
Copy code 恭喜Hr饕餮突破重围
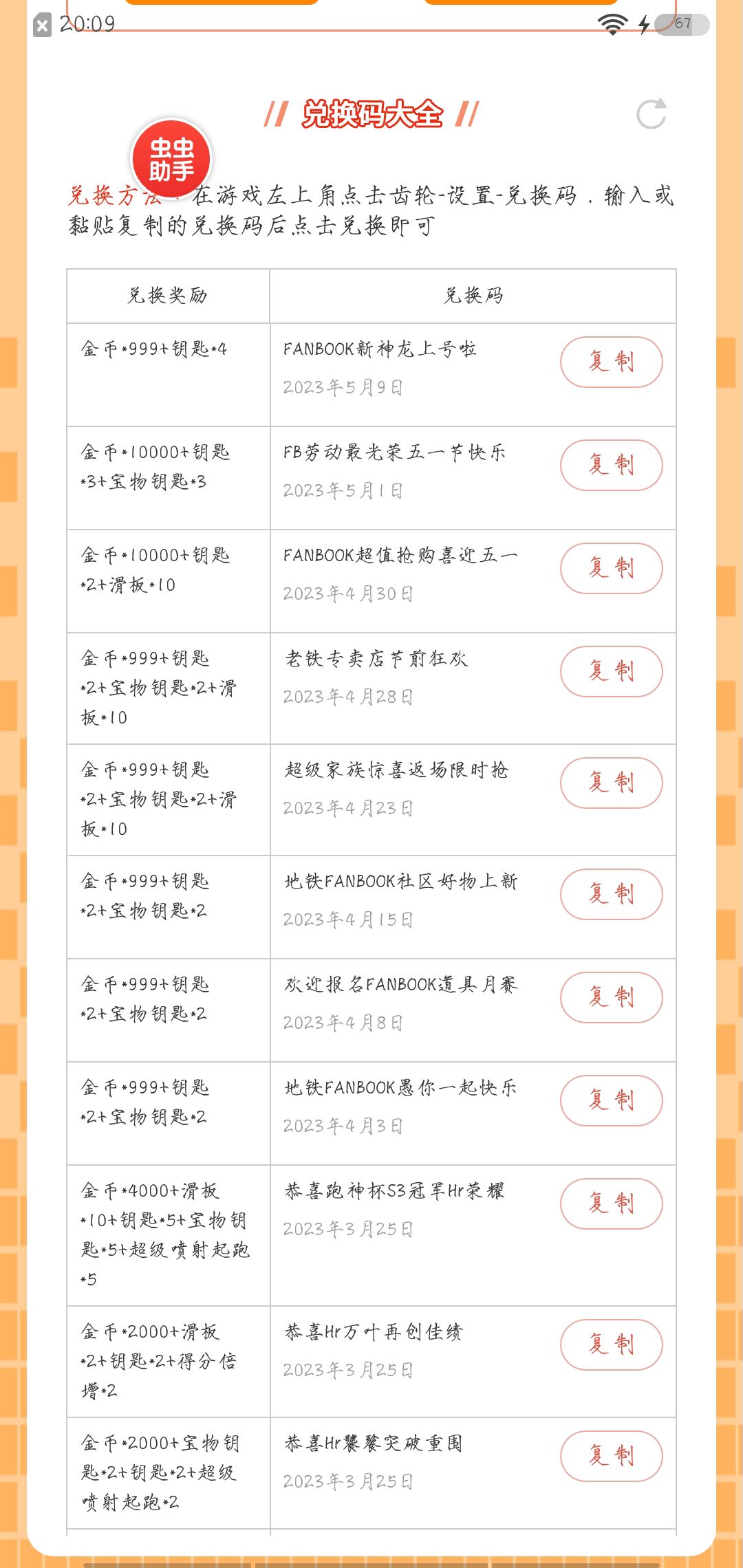[x=612, y=1456]
